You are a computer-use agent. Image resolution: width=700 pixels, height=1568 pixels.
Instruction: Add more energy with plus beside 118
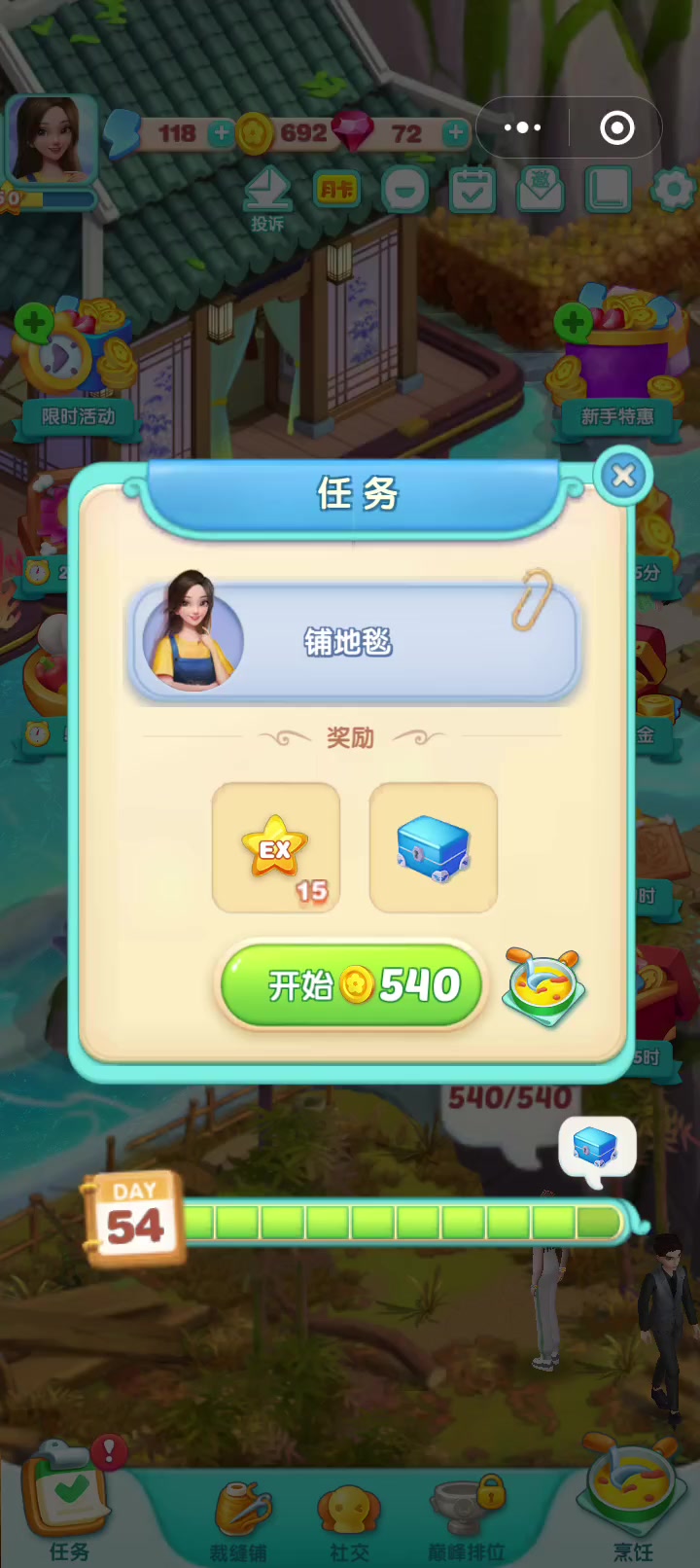(222, 133)
